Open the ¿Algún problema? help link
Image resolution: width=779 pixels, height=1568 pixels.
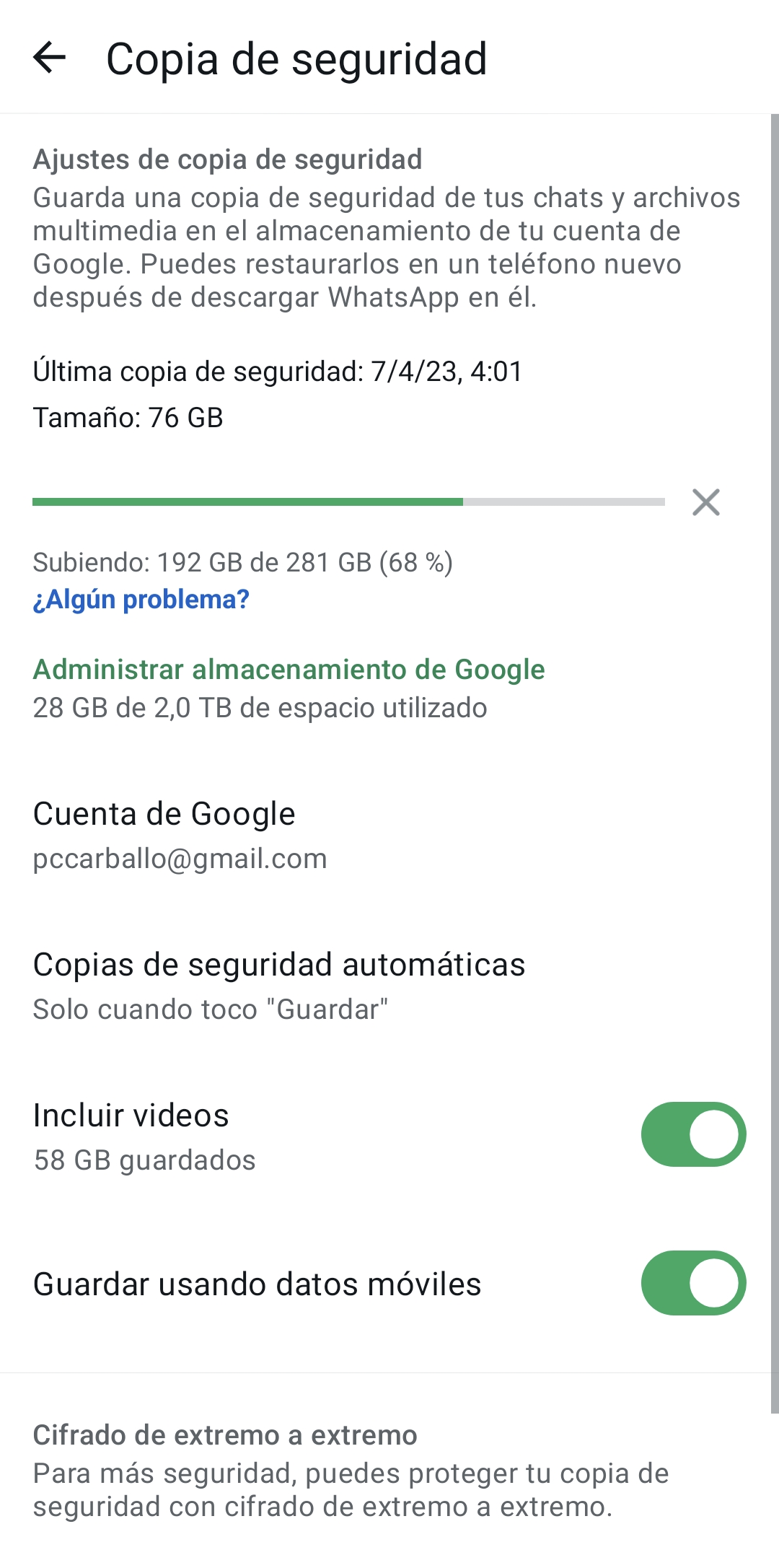[141, 600]
